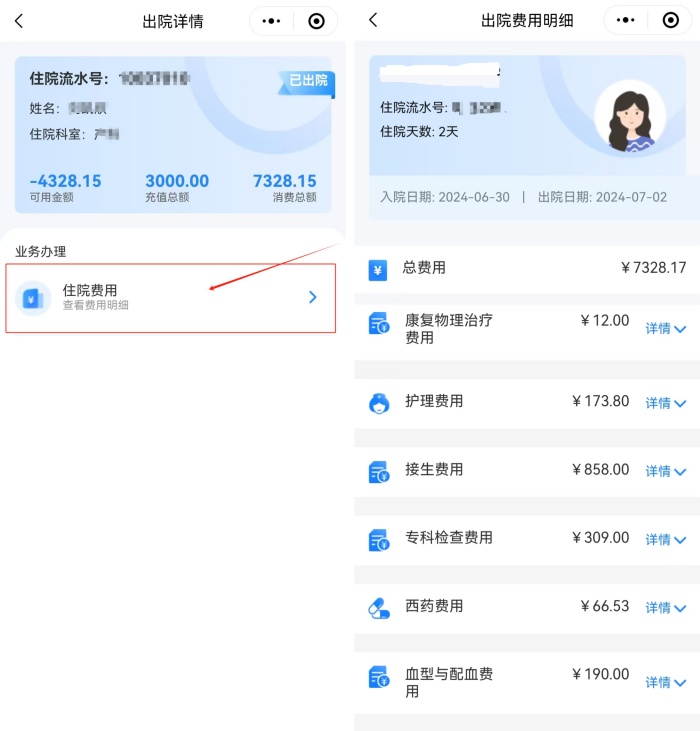Expand 详情 for 西药费用
The width and height of the screenshot is (700, 731).
click(665, 607)
